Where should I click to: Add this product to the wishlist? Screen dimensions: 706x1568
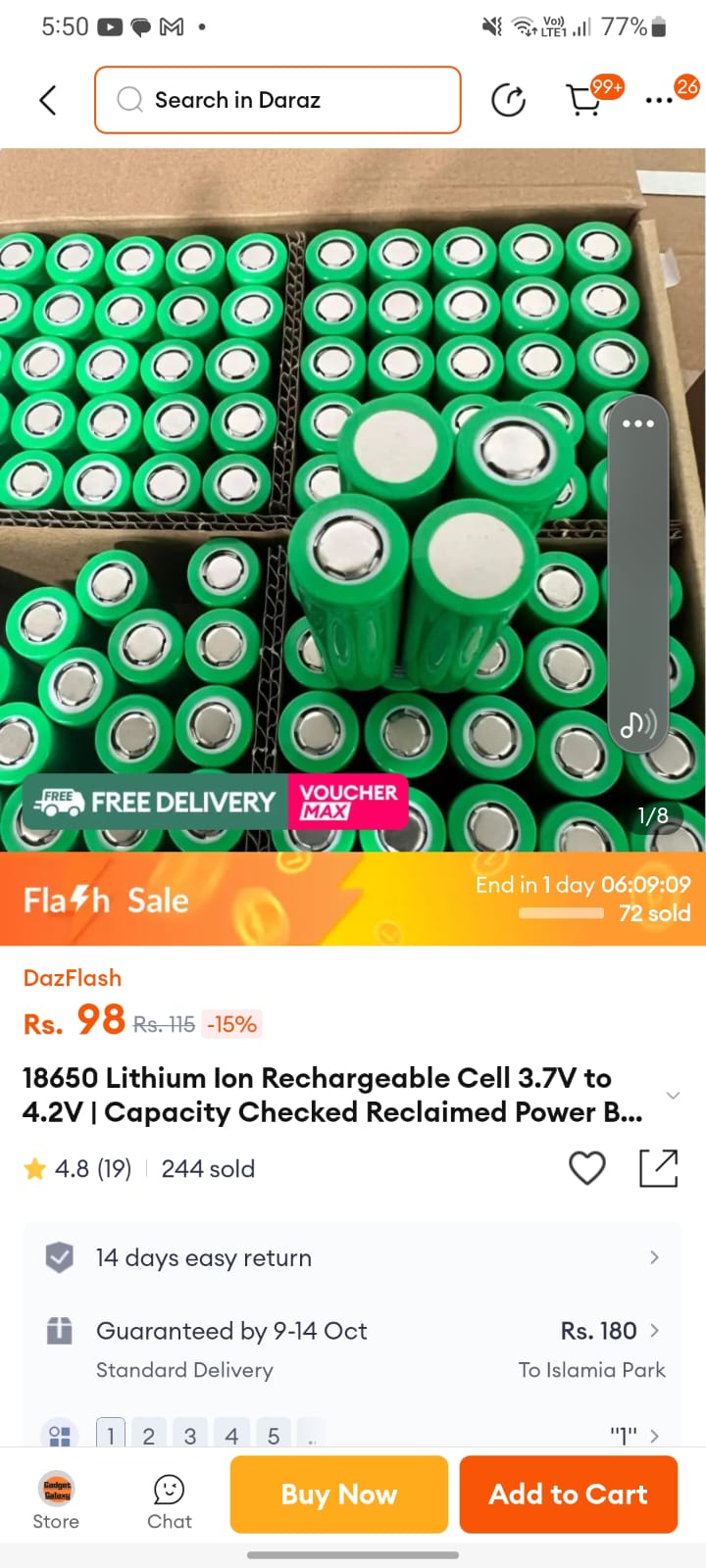click(x=586, y=1167)
